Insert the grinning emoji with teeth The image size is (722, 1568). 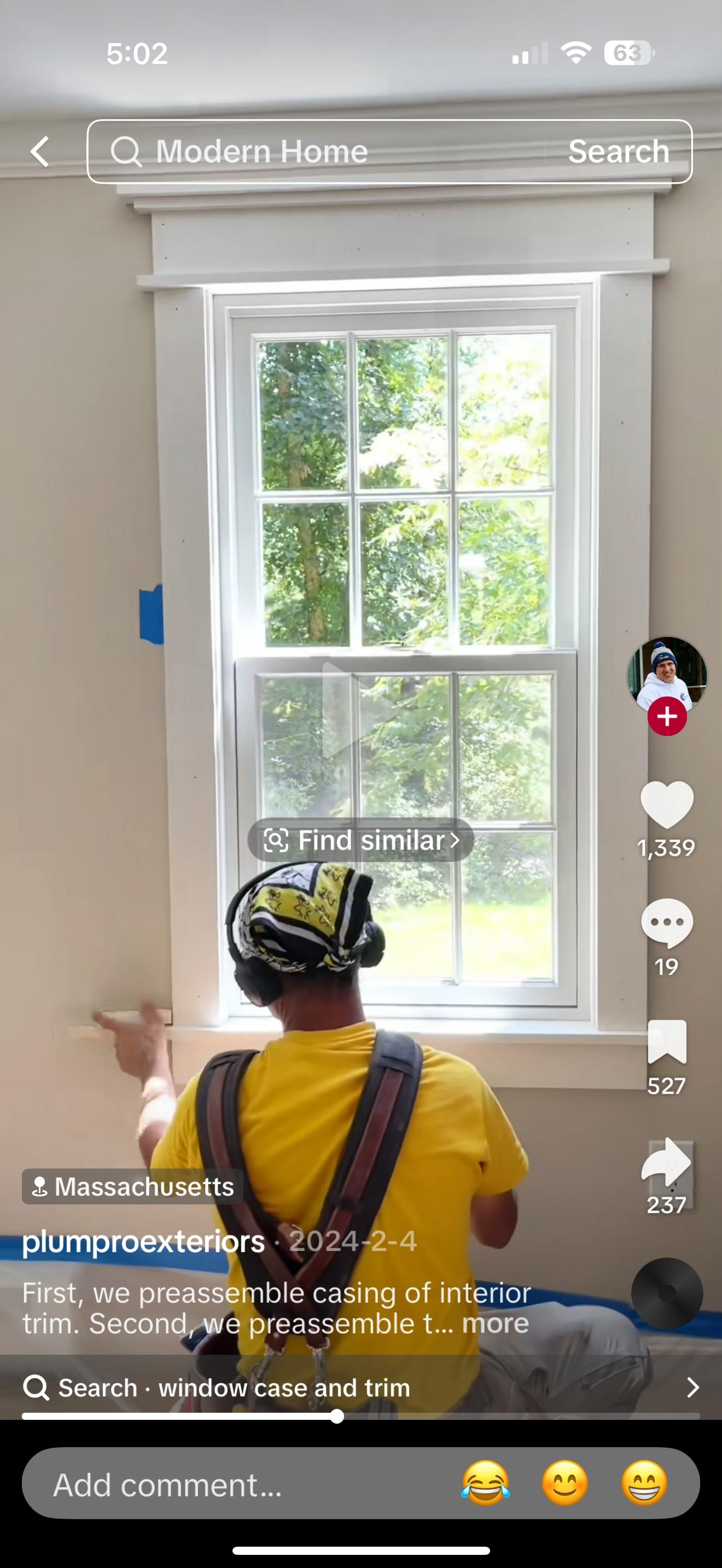coord(644,1483)
